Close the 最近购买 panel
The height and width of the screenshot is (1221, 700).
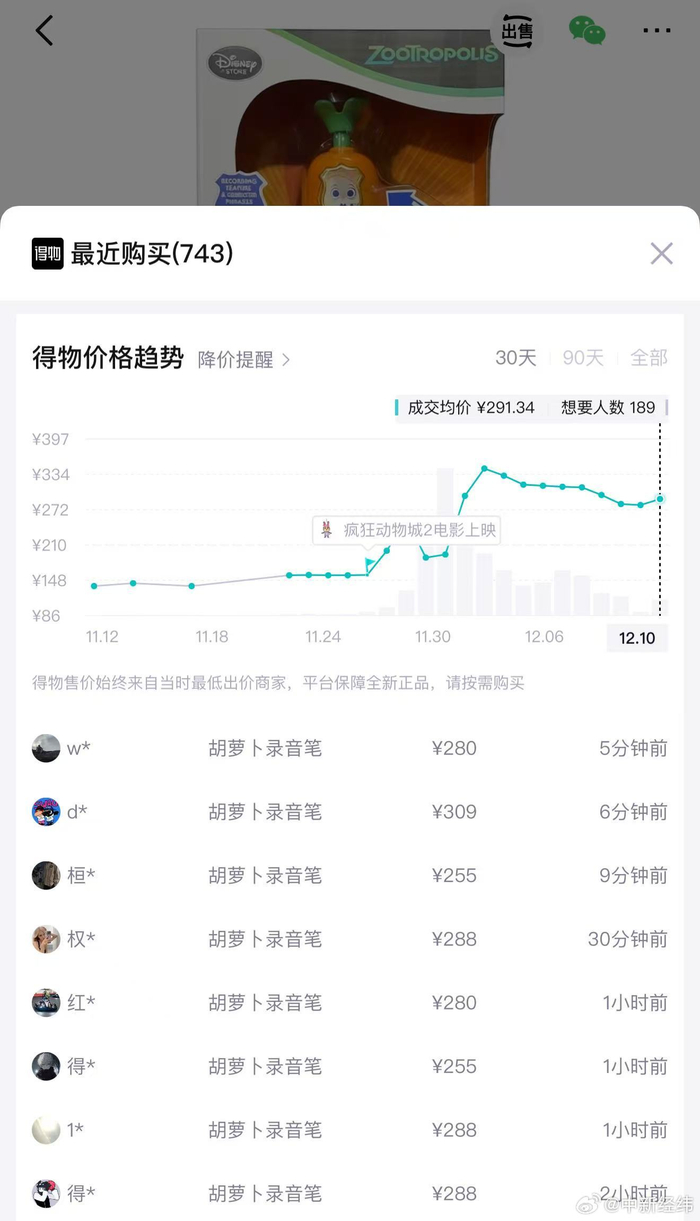pyautogui.click(x=661, y=254)
